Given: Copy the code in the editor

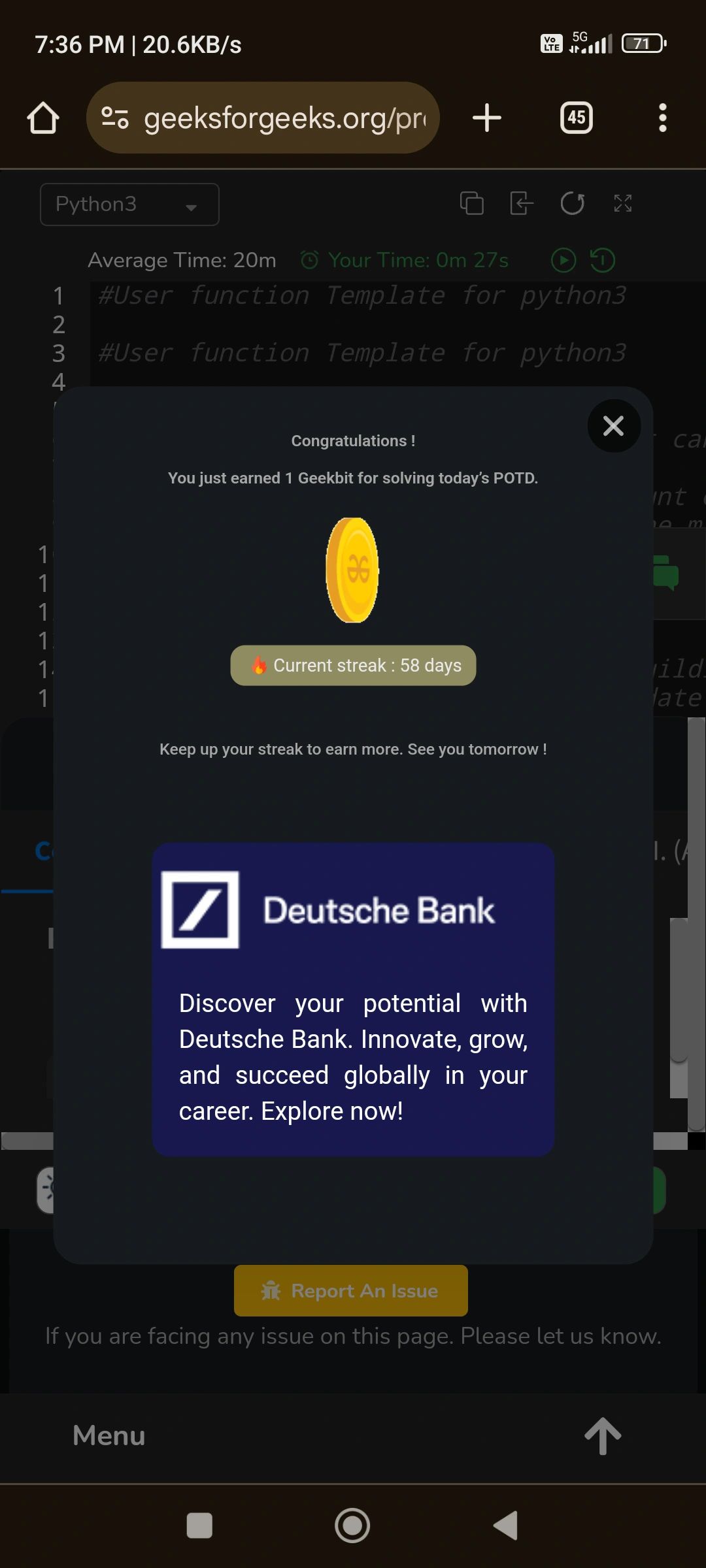Looking at the screenshot, I should click(x=472, y=203).
